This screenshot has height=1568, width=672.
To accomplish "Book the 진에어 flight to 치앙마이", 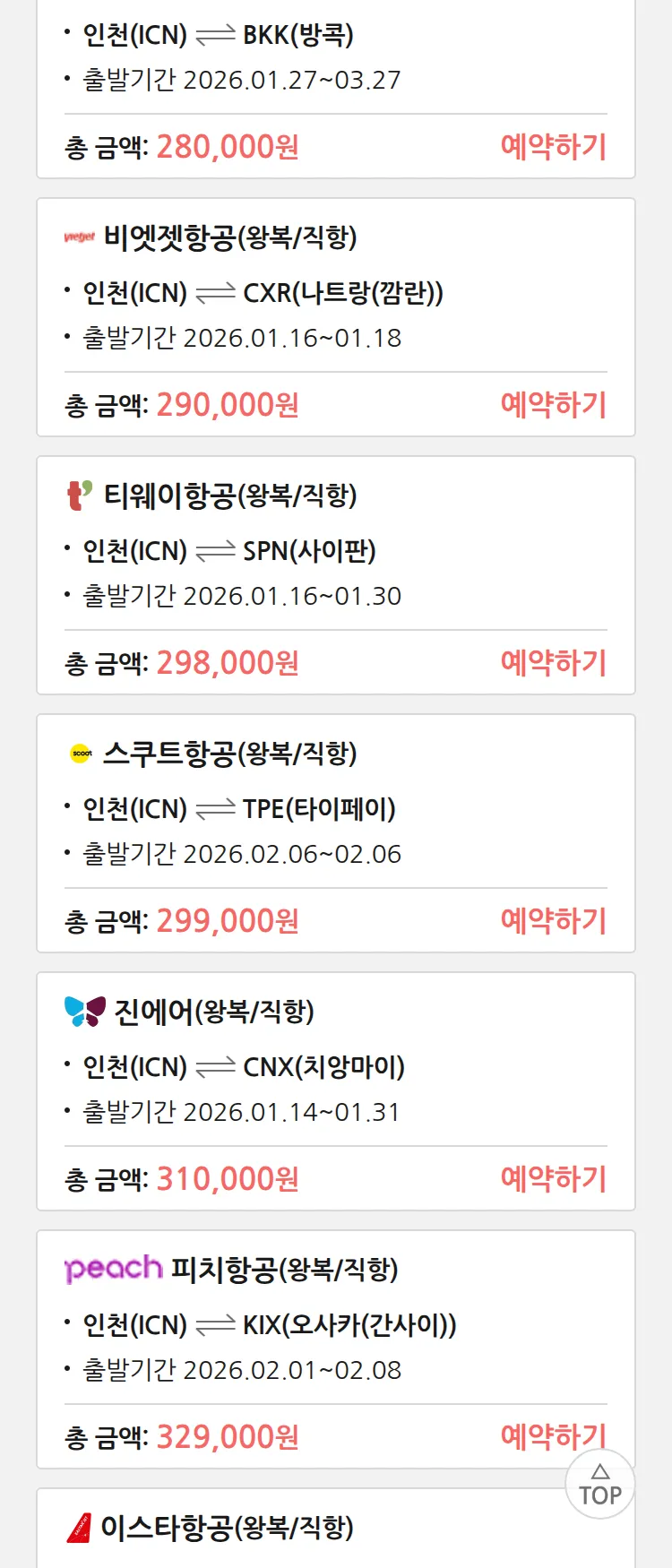I will coord(553,1179).
